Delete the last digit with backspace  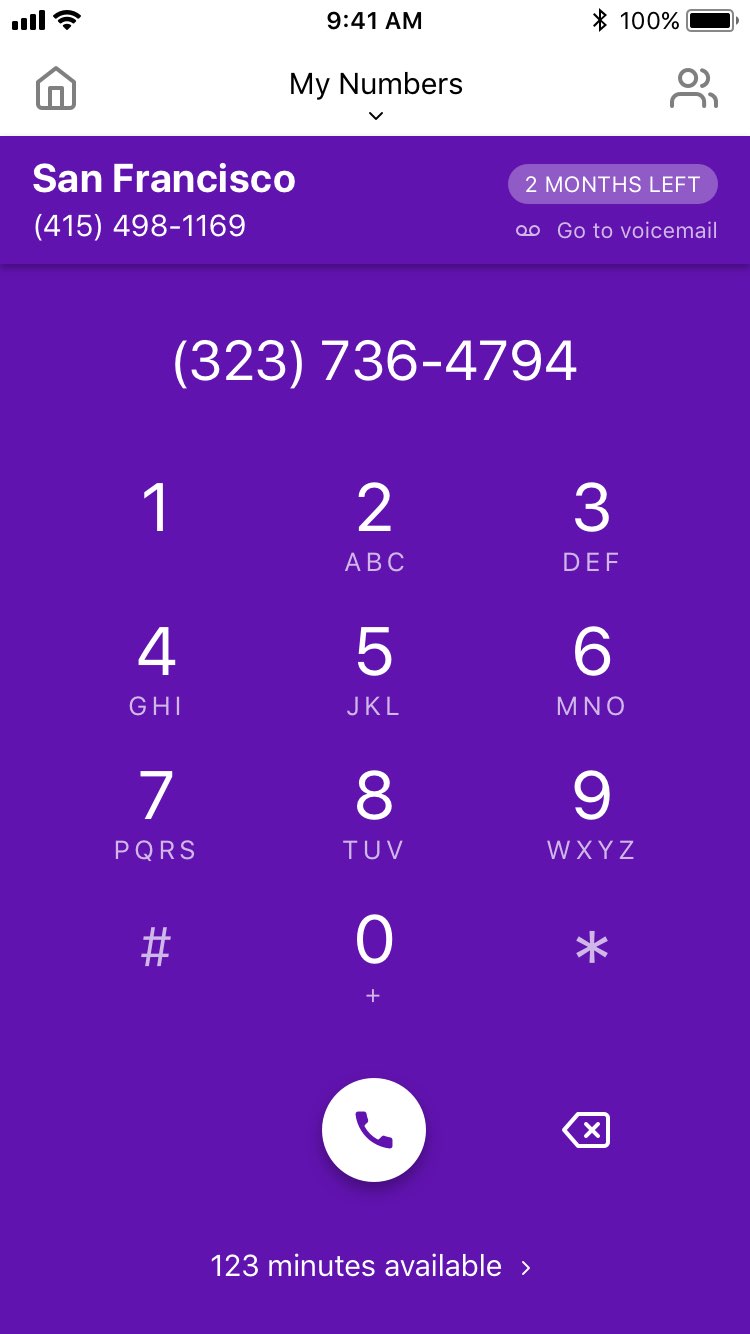click(587, 1131)
